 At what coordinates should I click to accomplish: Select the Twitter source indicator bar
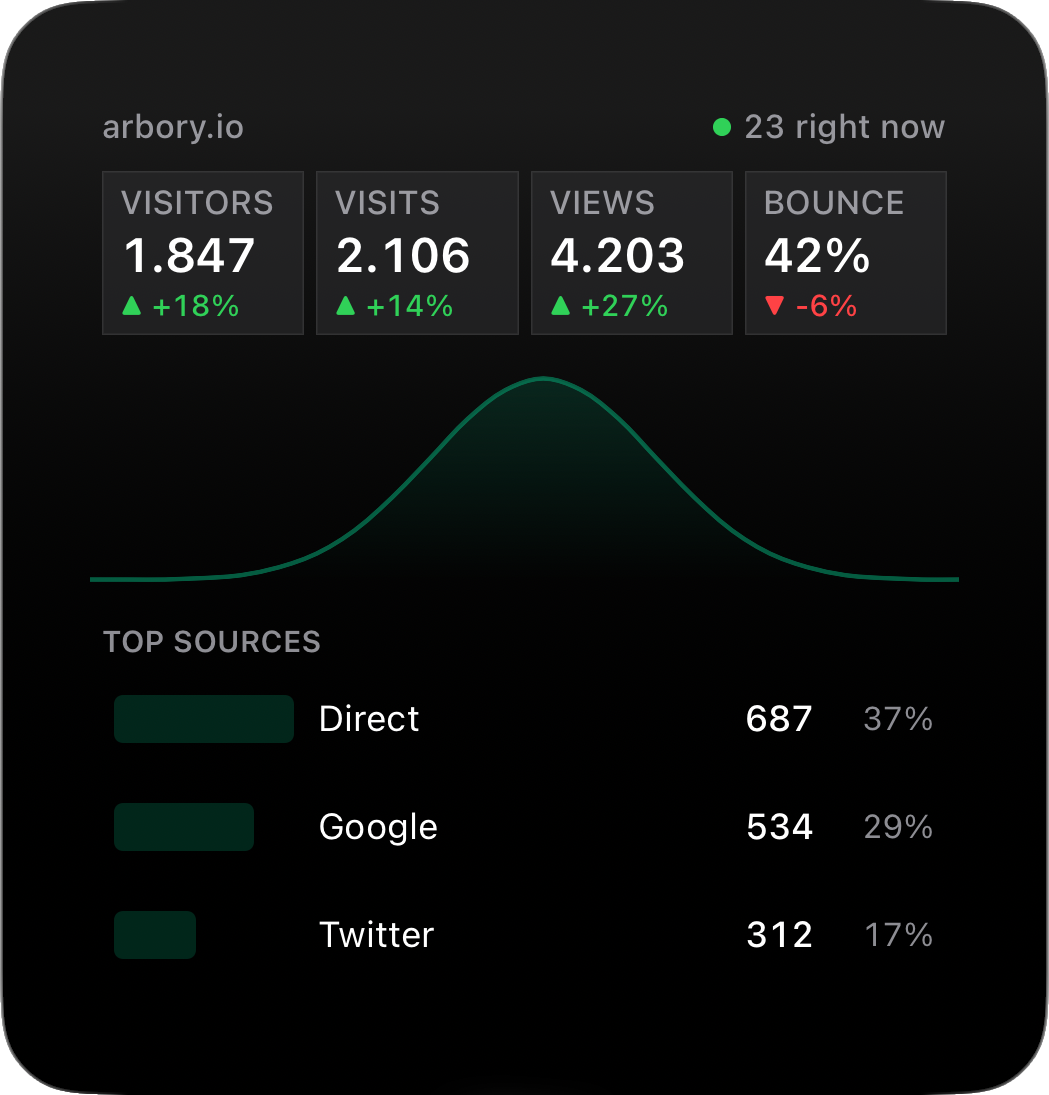[154, 935]
